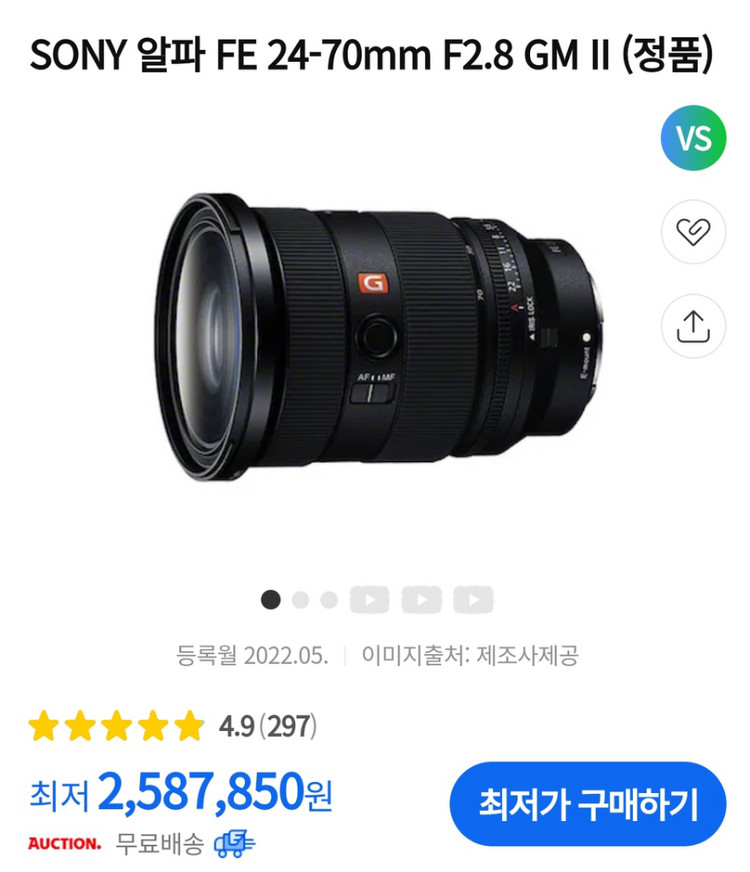Open the first video in gallery
Image resolution: width=750 pixels, height=872 pixels.
(369, 600)
